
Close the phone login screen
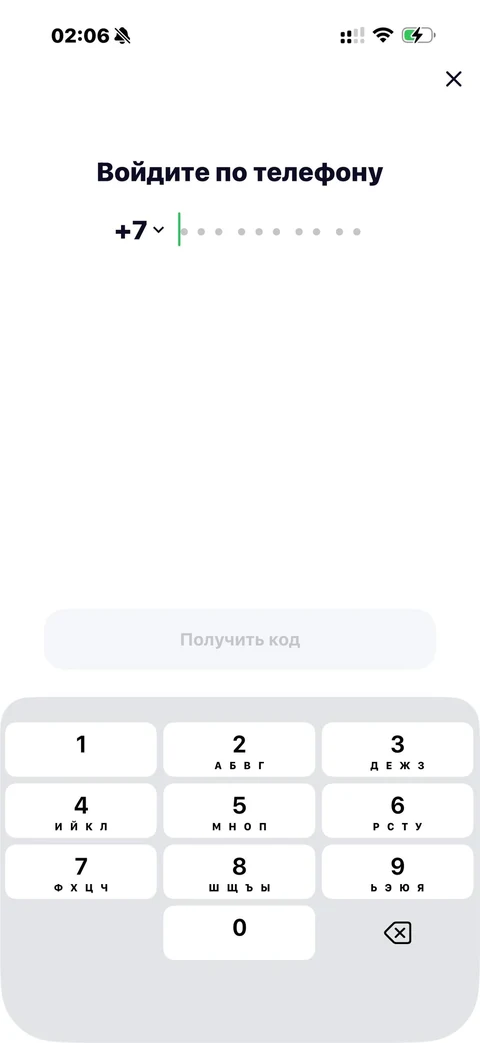click(x=453, y=80)
